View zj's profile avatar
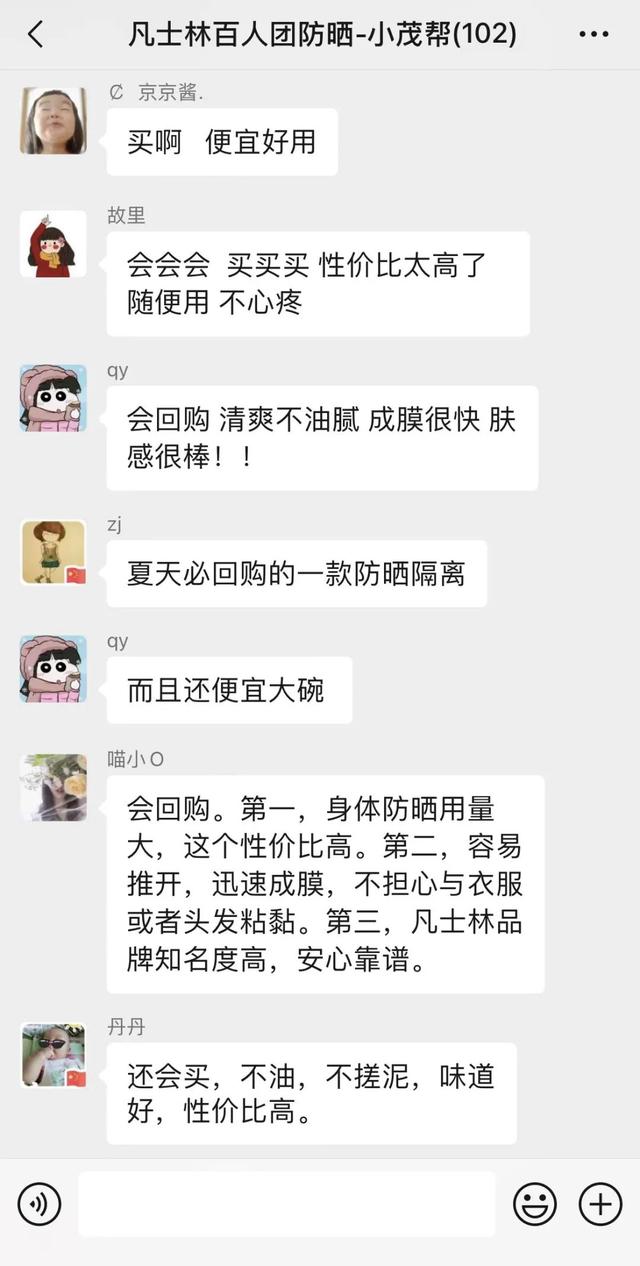 tap(54, 552)
